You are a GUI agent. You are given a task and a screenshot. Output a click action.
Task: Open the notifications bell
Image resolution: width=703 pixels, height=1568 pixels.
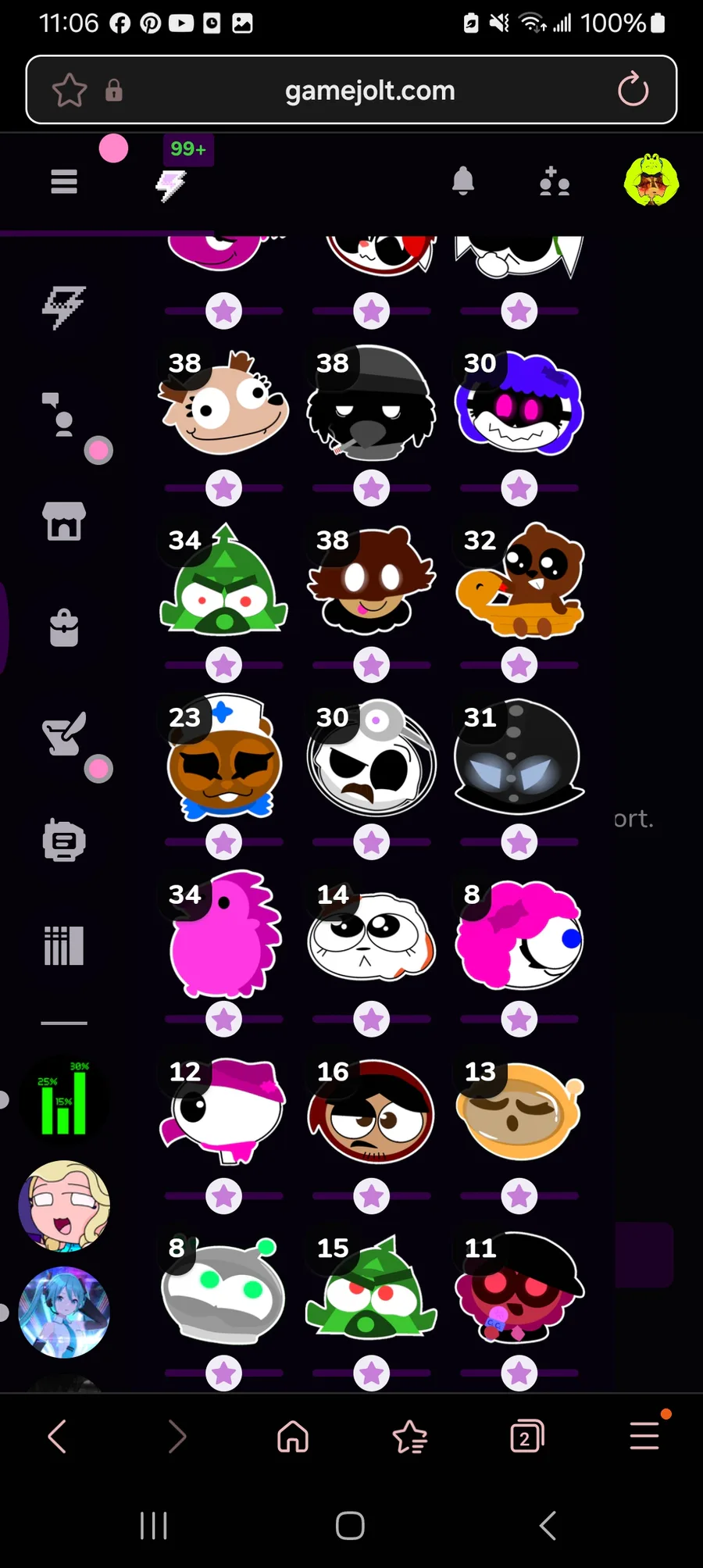[x=463, y=181]
